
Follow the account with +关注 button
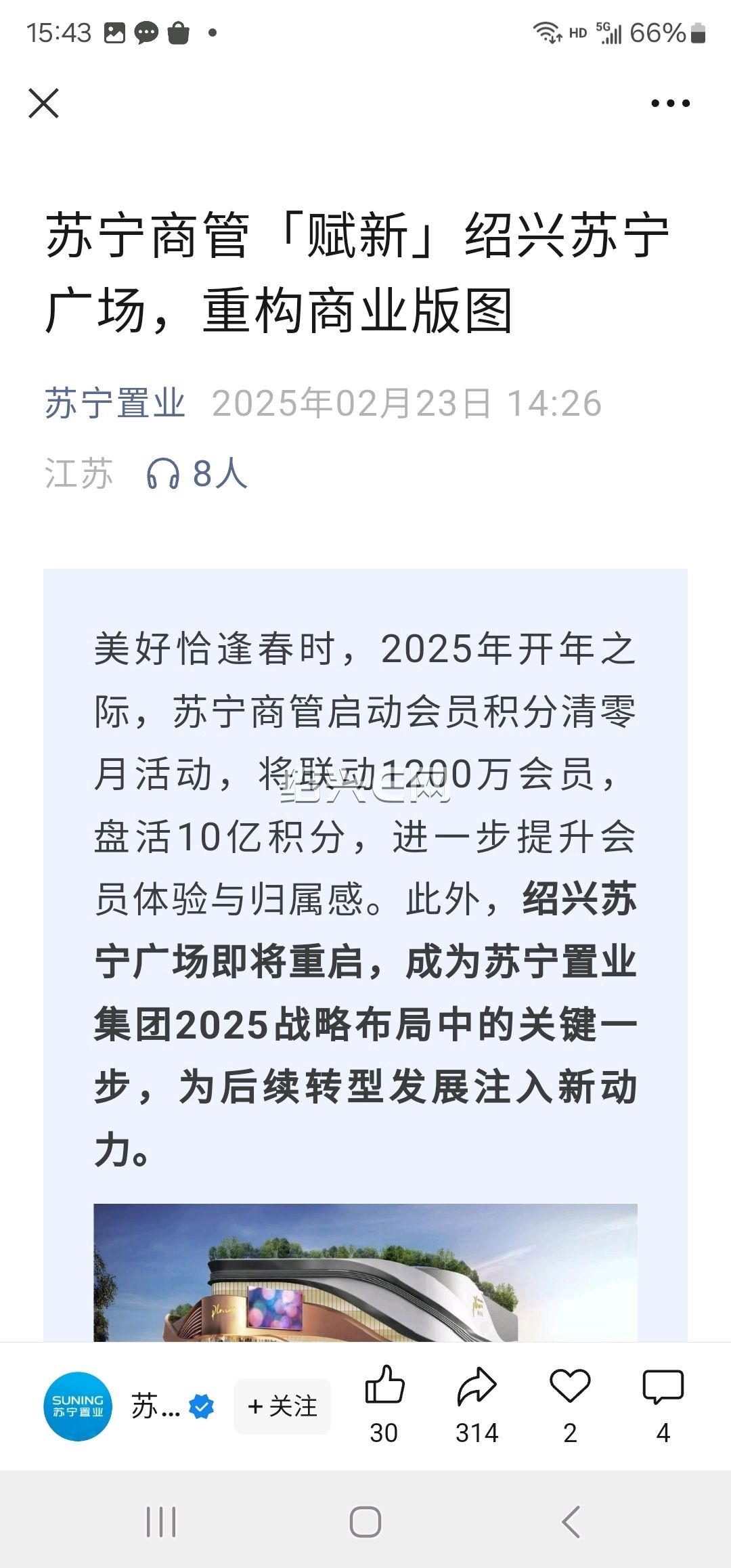pyautogui.click(x=283, y=1406)
